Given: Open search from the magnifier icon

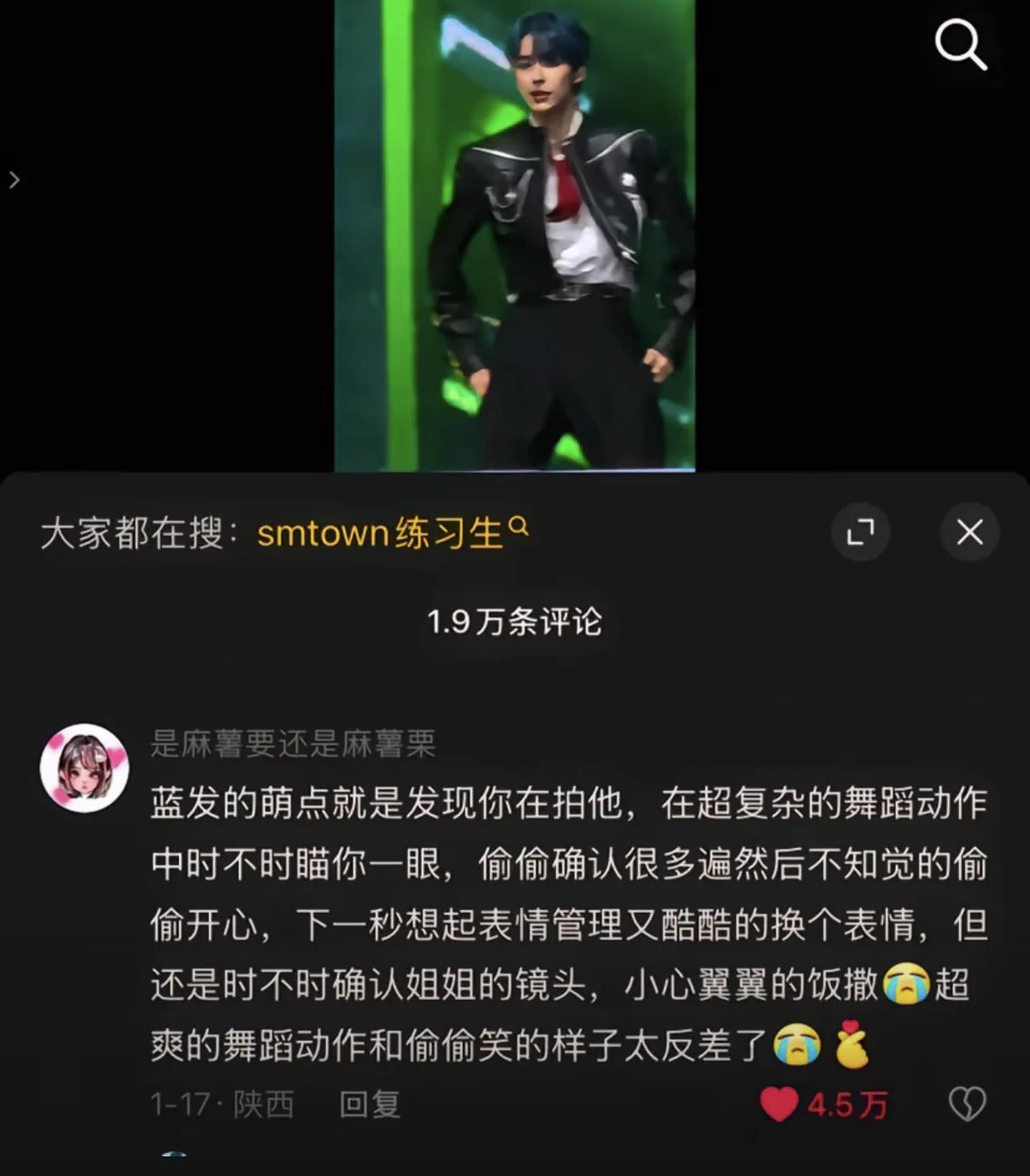Looking at the screenshot, I should coord(961,44).
